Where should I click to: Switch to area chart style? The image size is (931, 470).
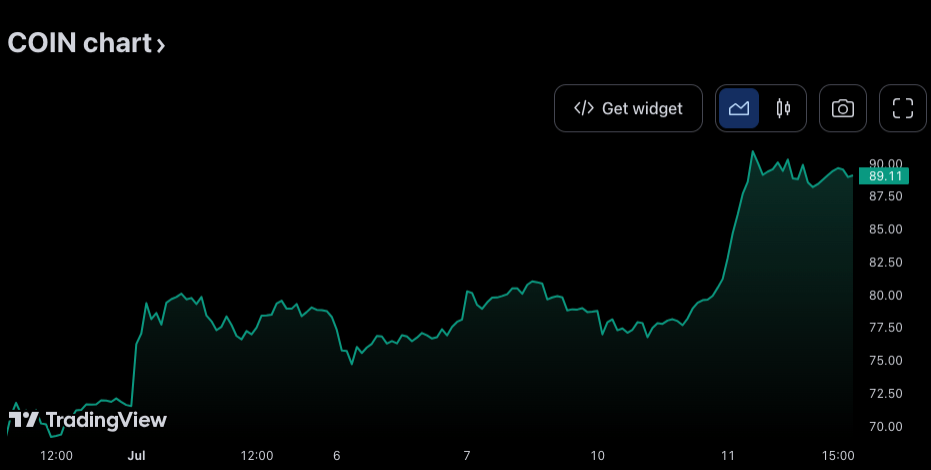739,108
